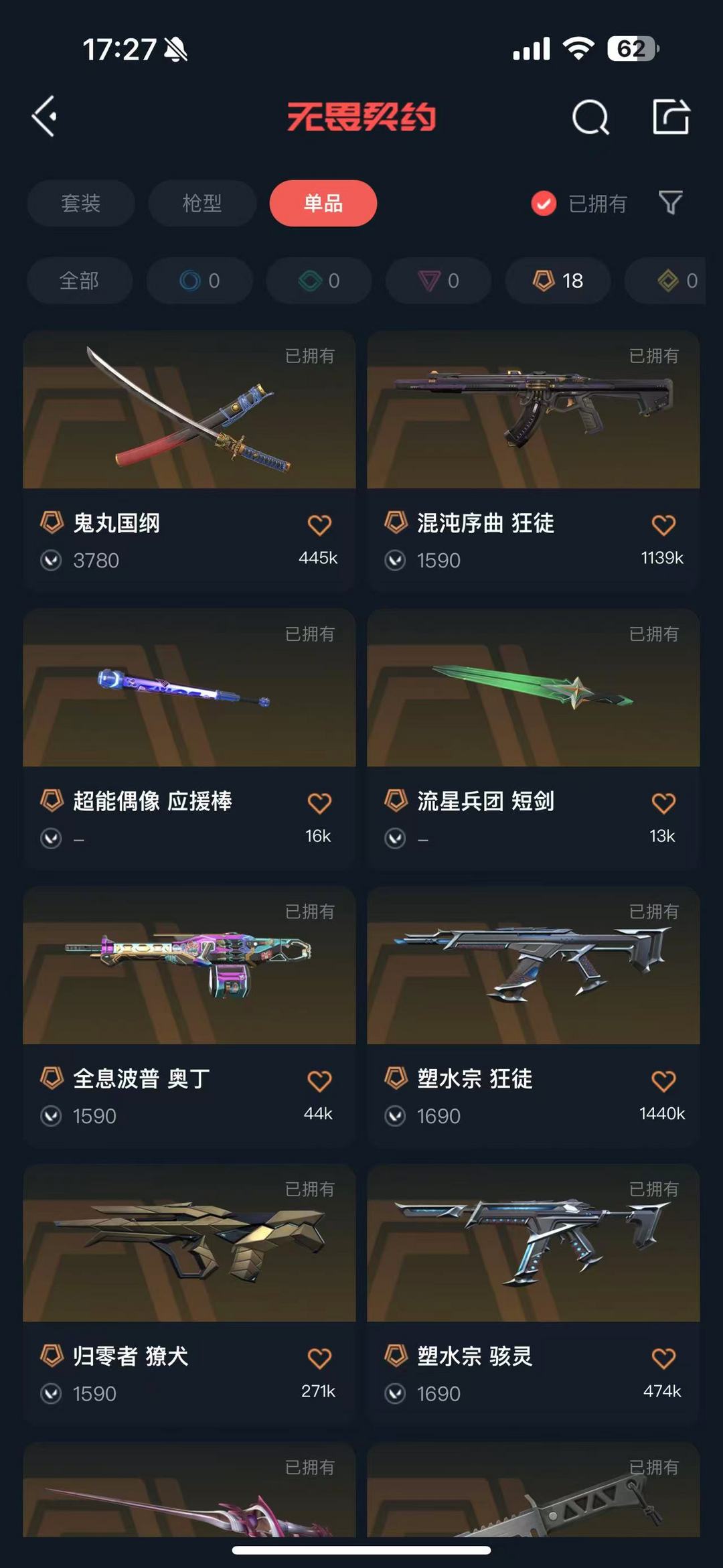
Task: Select the blue tier chip showing 0
Action: coord(199,281)
